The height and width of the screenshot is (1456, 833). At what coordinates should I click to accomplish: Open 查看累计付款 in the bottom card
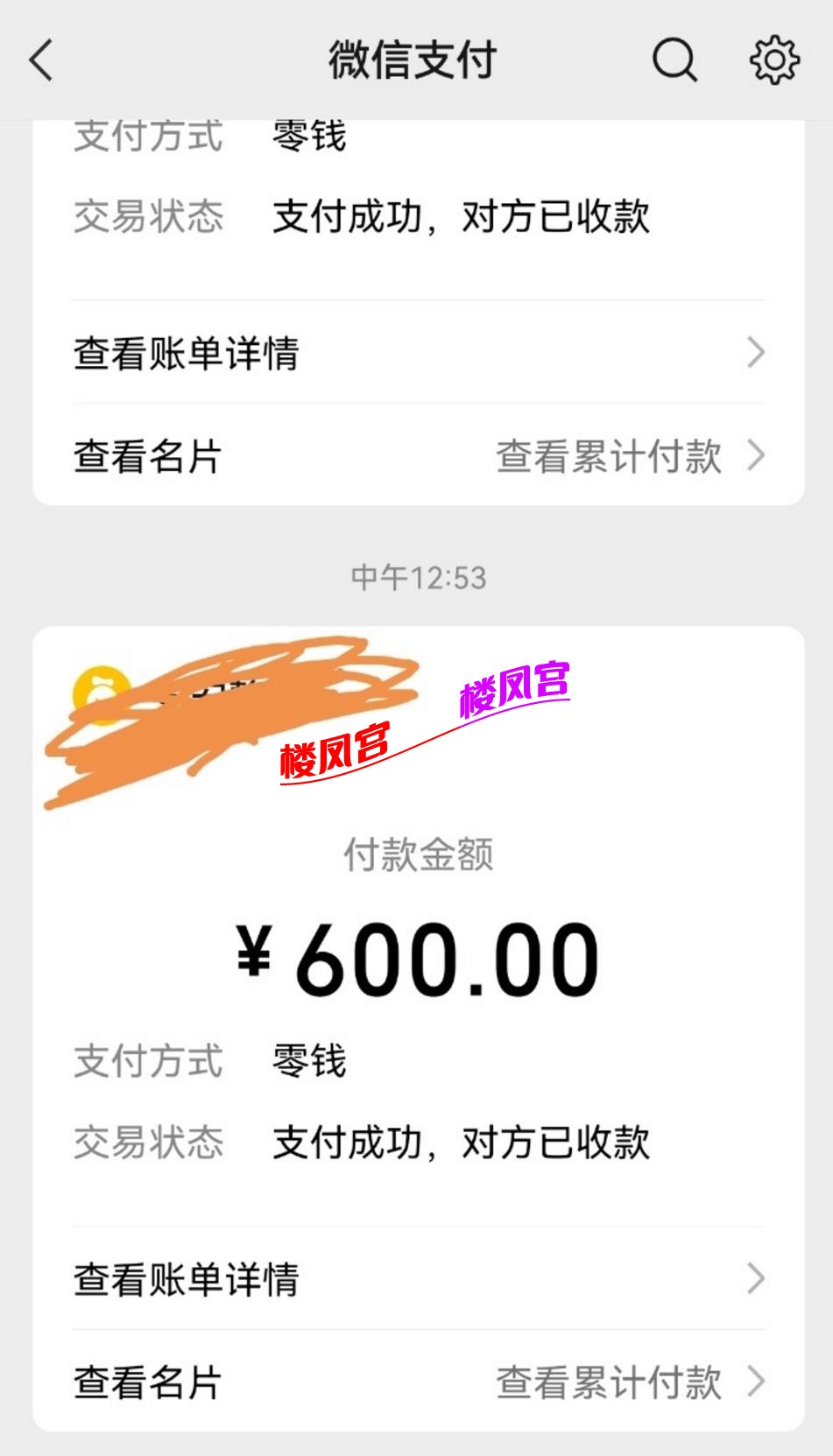(x=609, y=1382)
